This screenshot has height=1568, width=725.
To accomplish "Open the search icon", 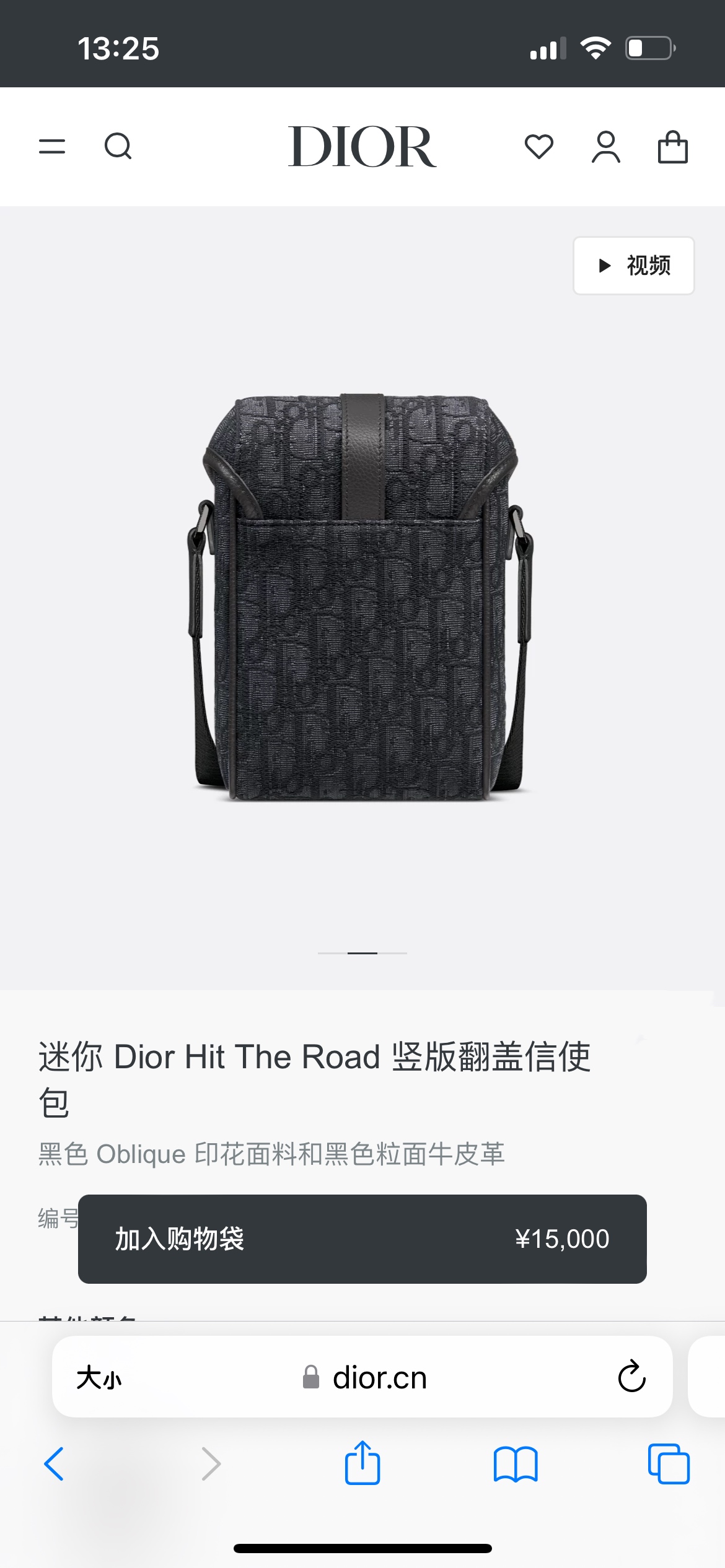I will click(118, 147).
